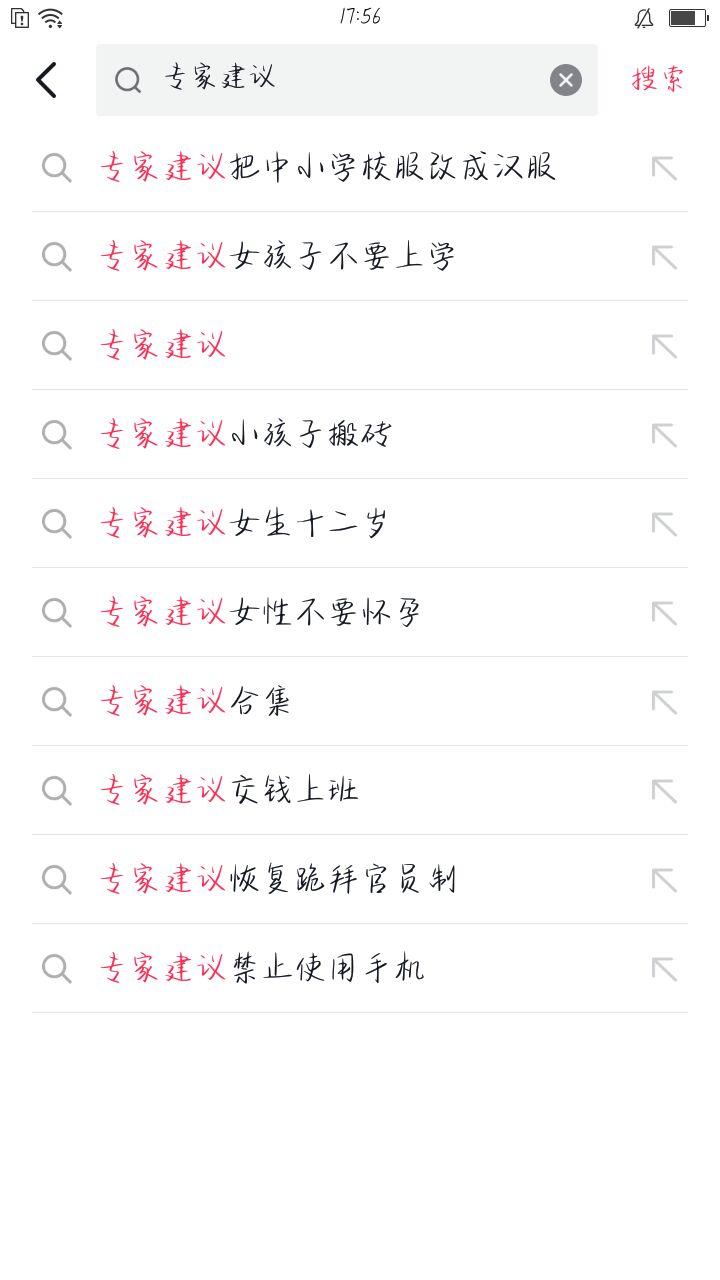Choose the plain 专家建议 suggestion
The width and height of the screenshot is (720, 1280).
360,346
